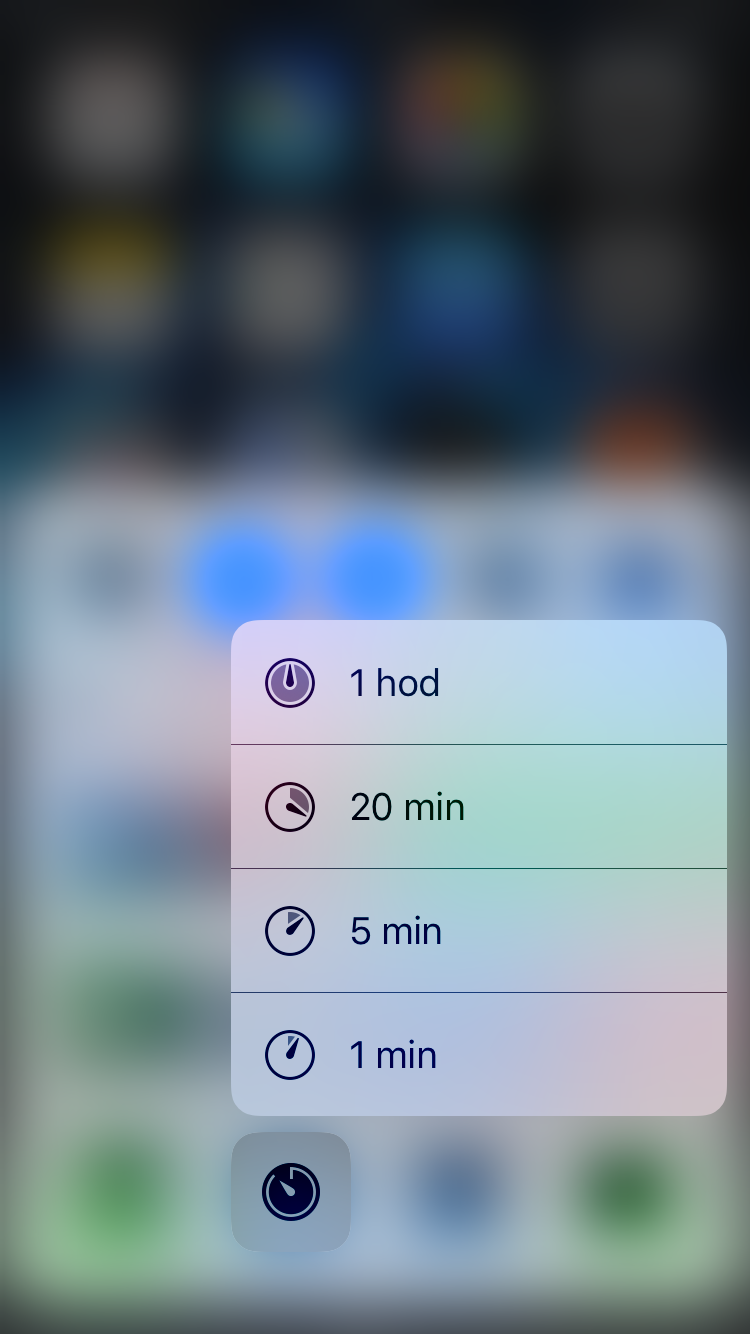The image size is (750, 1334).
Task: Select the 20 min timer option
Action: (x=478, y=807)
